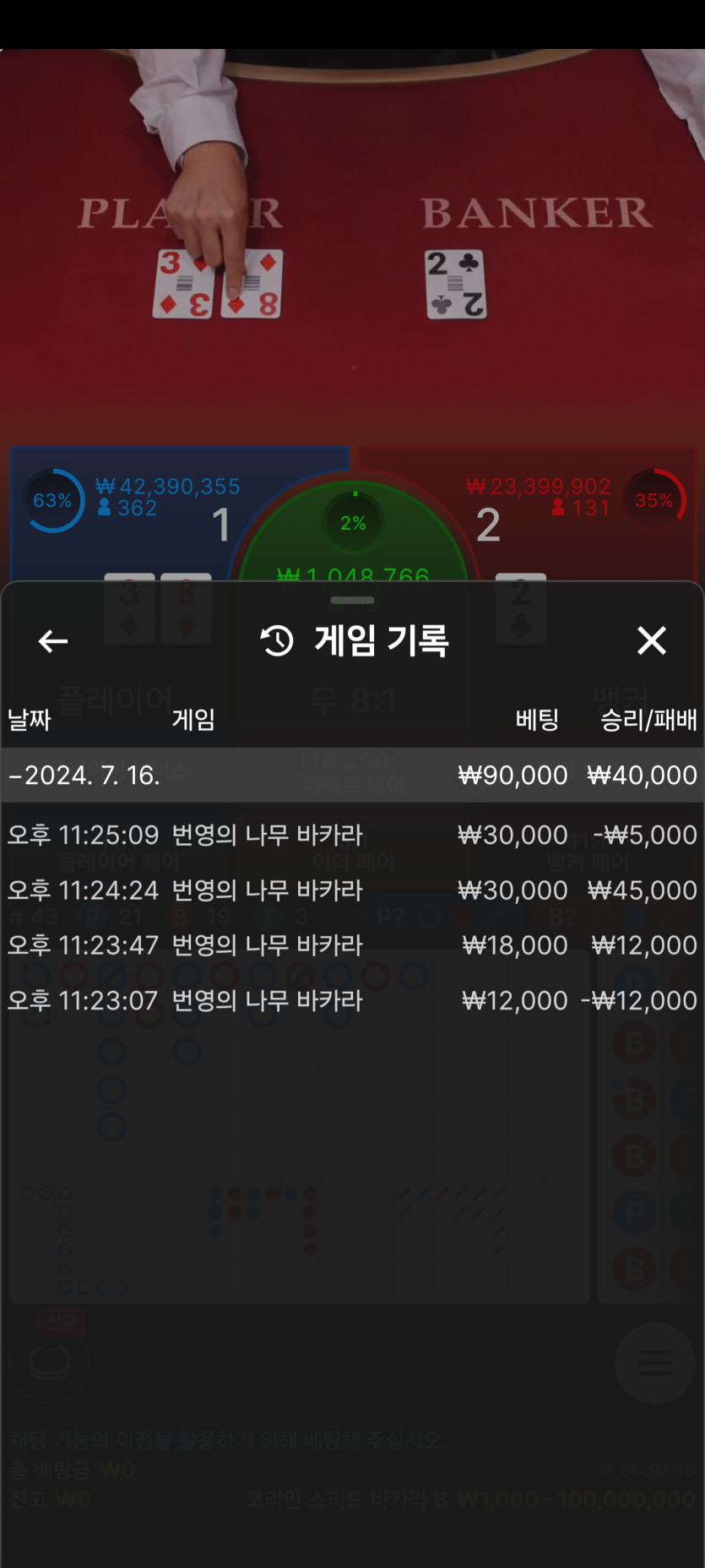Open the 오후 11:23:47 game record
705x1568 pixels.
click(x=352, y=945)
